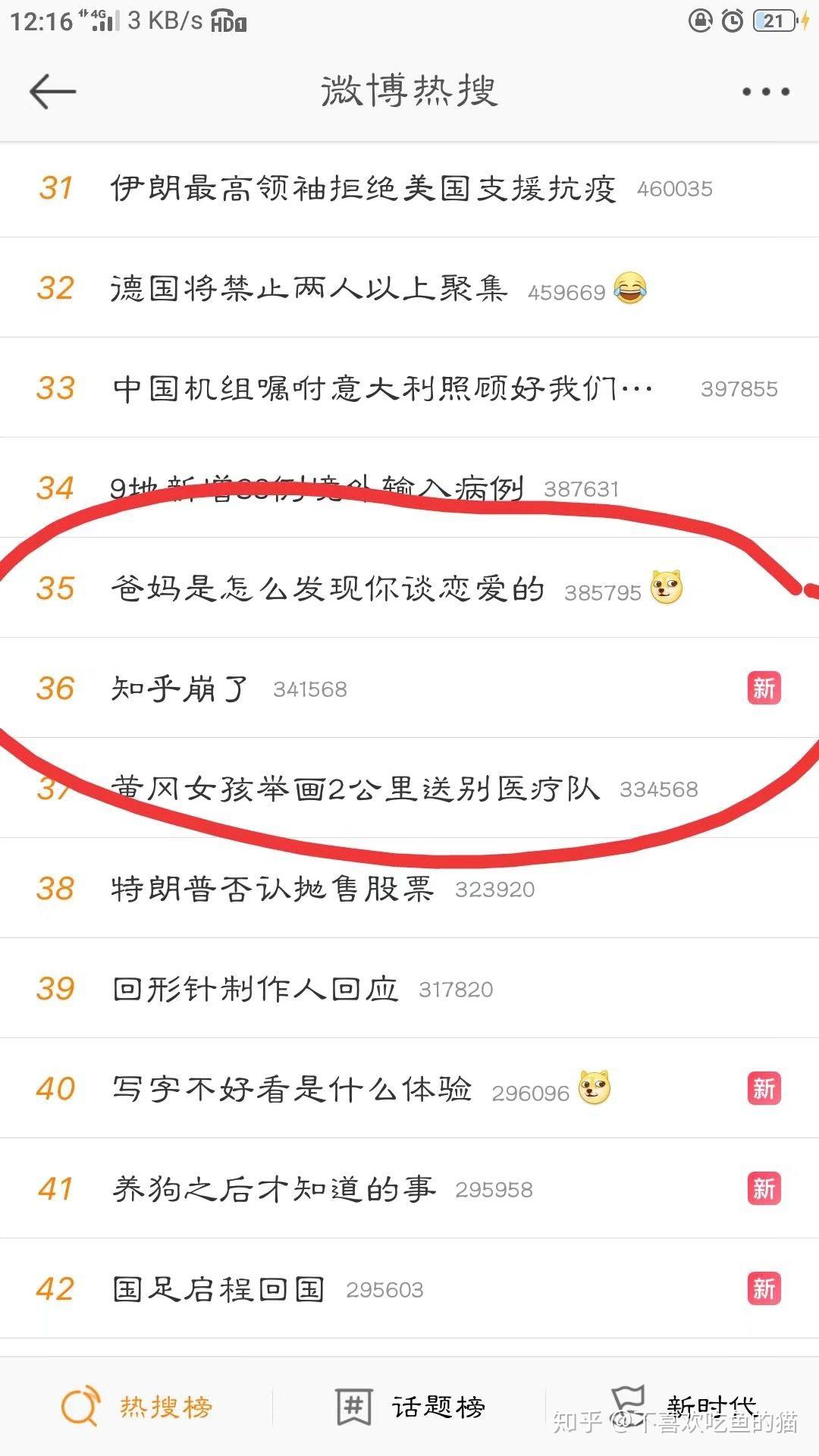Screen dimensions: 819x1456
Task: Switch to the 热搜榜 tab
Action: click(x=136, y=1407)
